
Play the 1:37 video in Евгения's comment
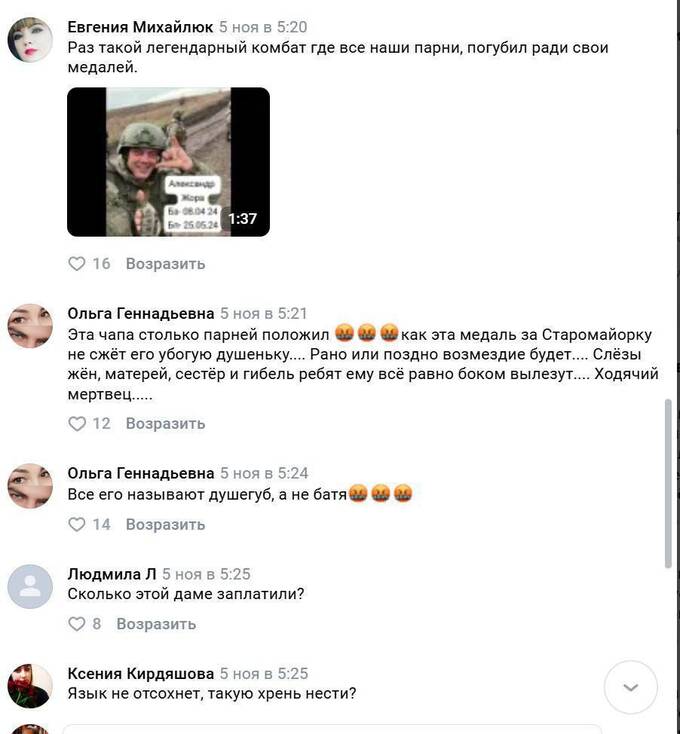pyautogui.click(x=168, y=162)
